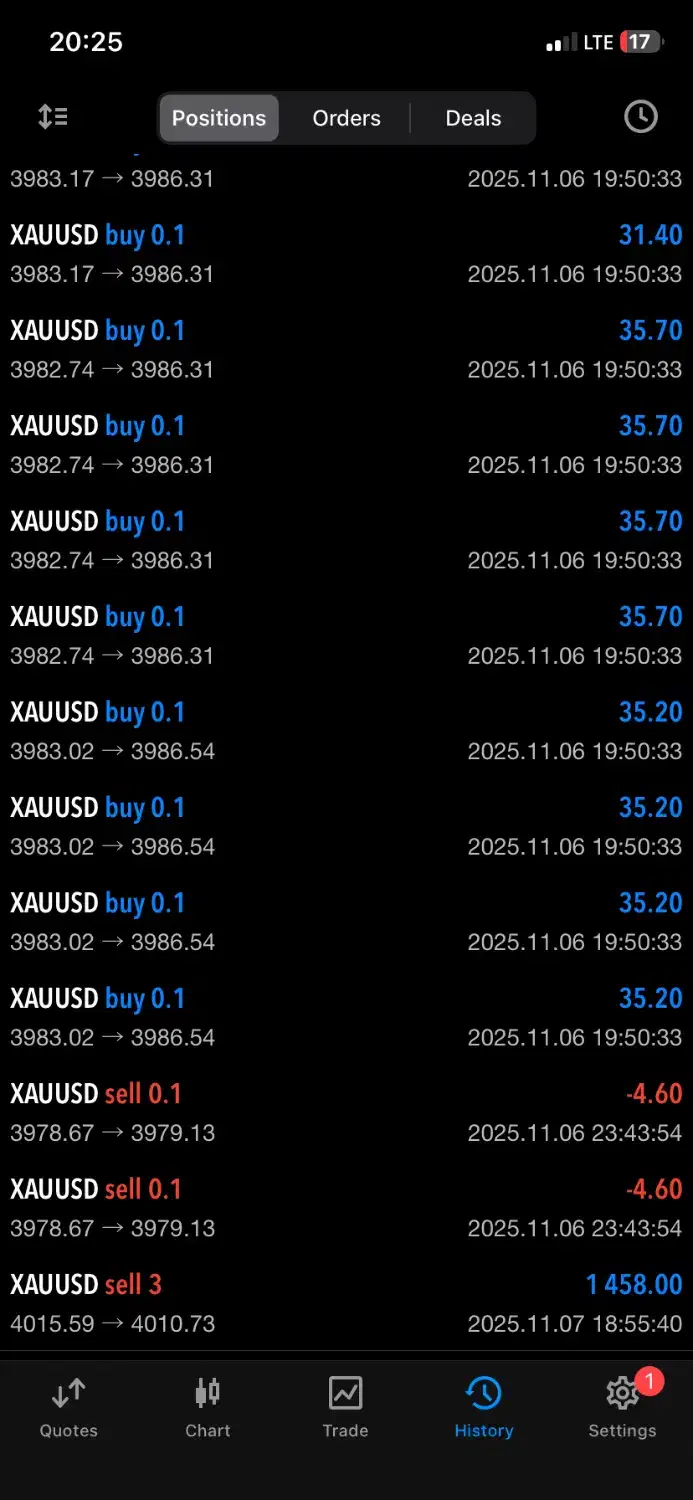The image size is (693, 1500).
Task: Open the sort options icon
Action: point(53,117)
